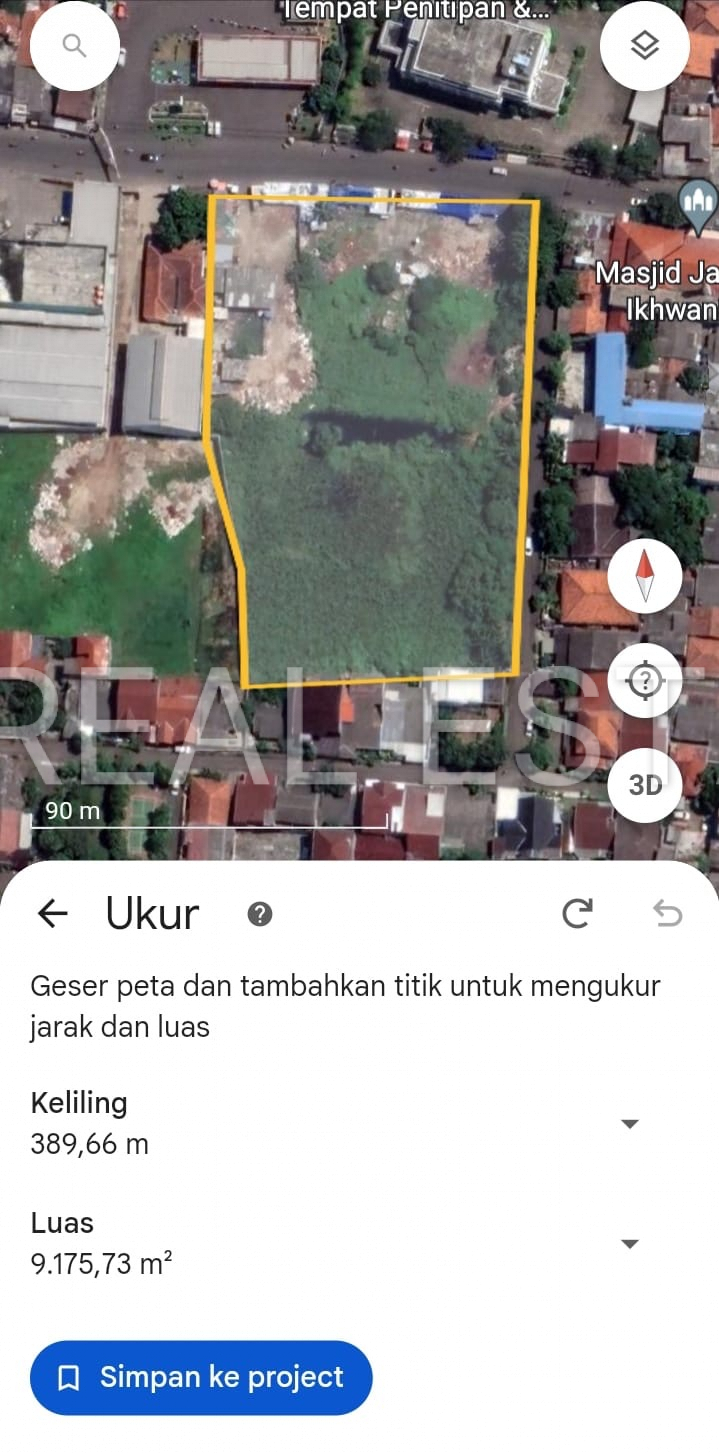This screenshot has height=1453, width=719.
Task: Reset map orientation with the compass
Action: tap(645, 576)
